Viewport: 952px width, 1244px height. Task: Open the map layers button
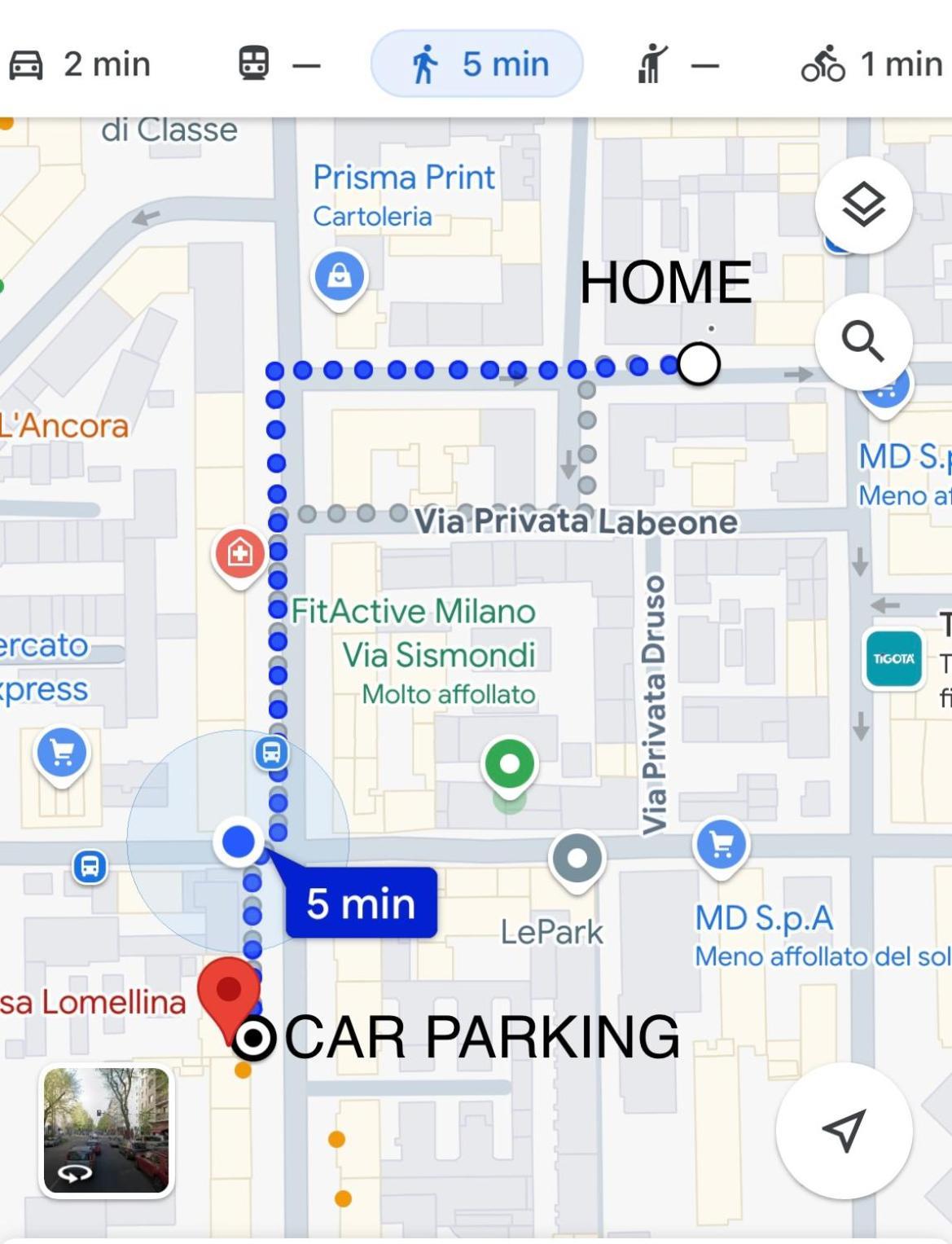pos(863,204)
